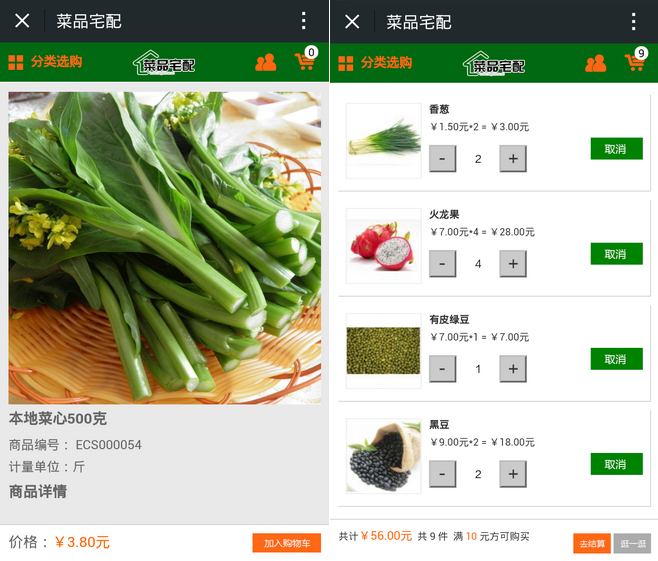This screenshot has height=561, width=658.
Task: Cancel the 香葱 item
Action: [x=616, y=149]
